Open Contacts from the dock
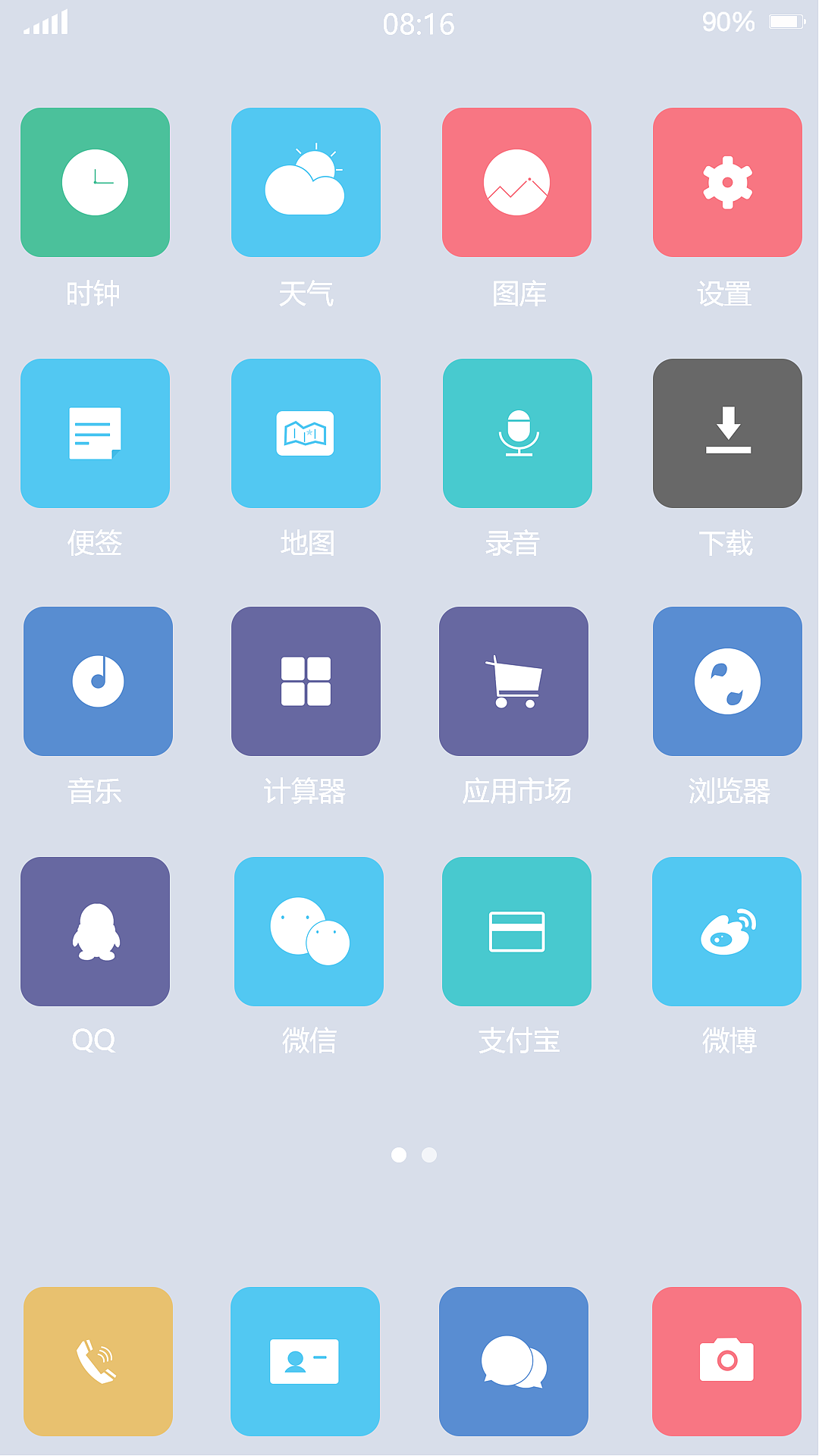The width and height of the screenshot is (819, 1456). tap(306, 1361)
